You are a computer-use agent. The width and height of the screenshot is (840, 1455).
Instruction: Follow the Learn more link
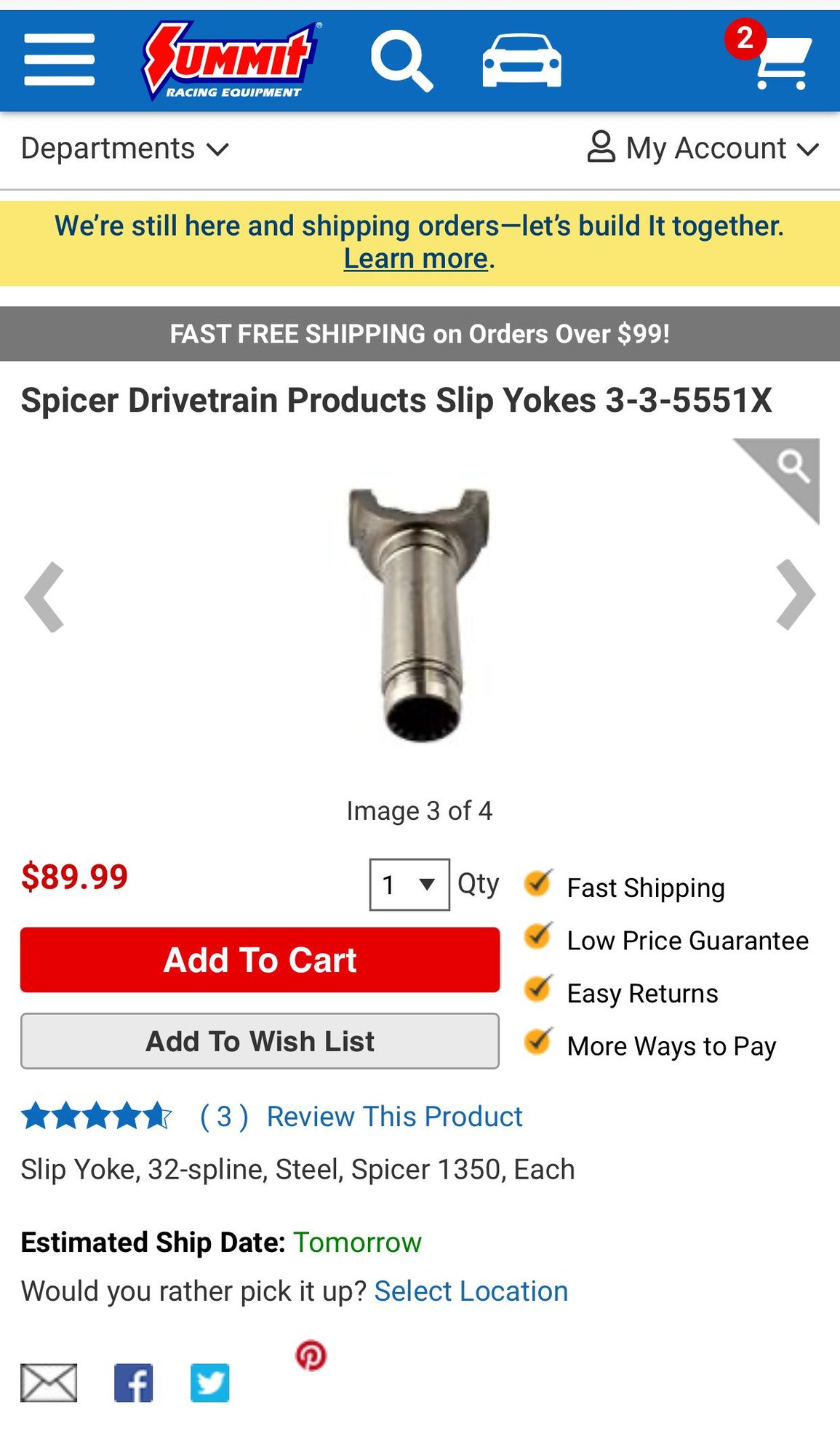(x=415, y=258)
